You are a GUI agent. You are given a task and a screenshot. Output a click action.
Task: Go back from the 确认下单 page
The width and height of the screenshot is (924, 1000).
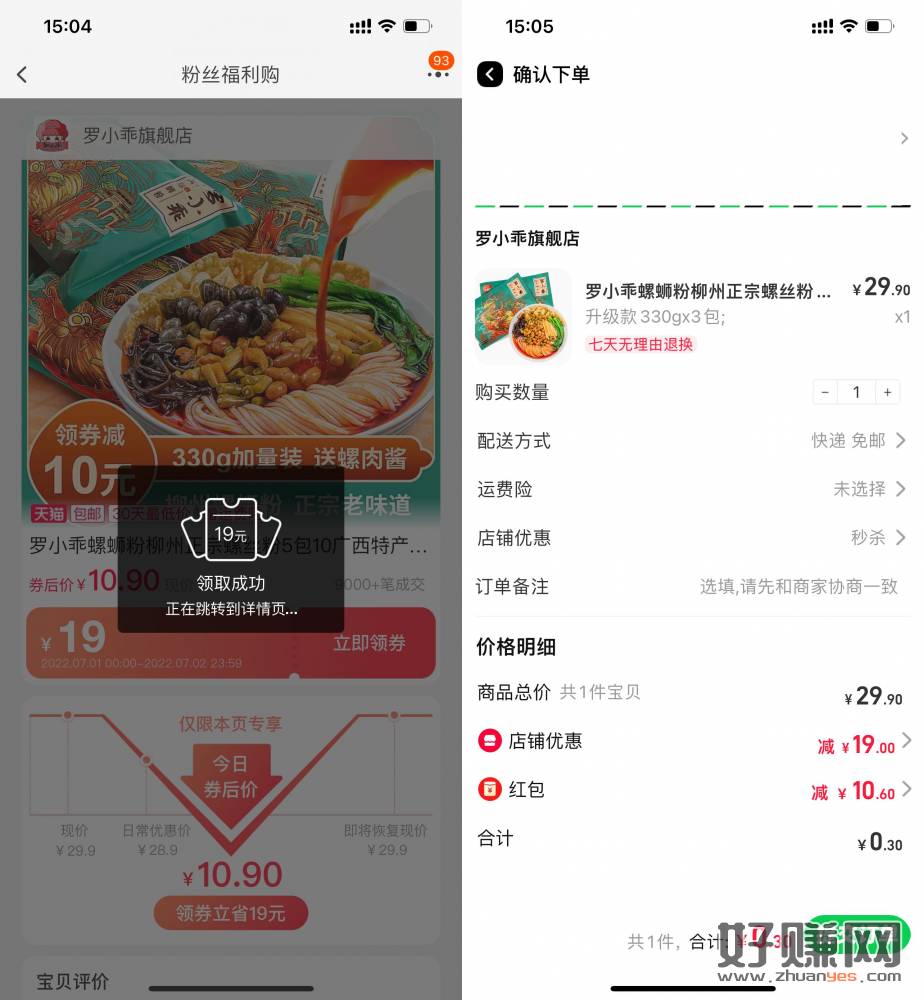[x=489, y=74]
